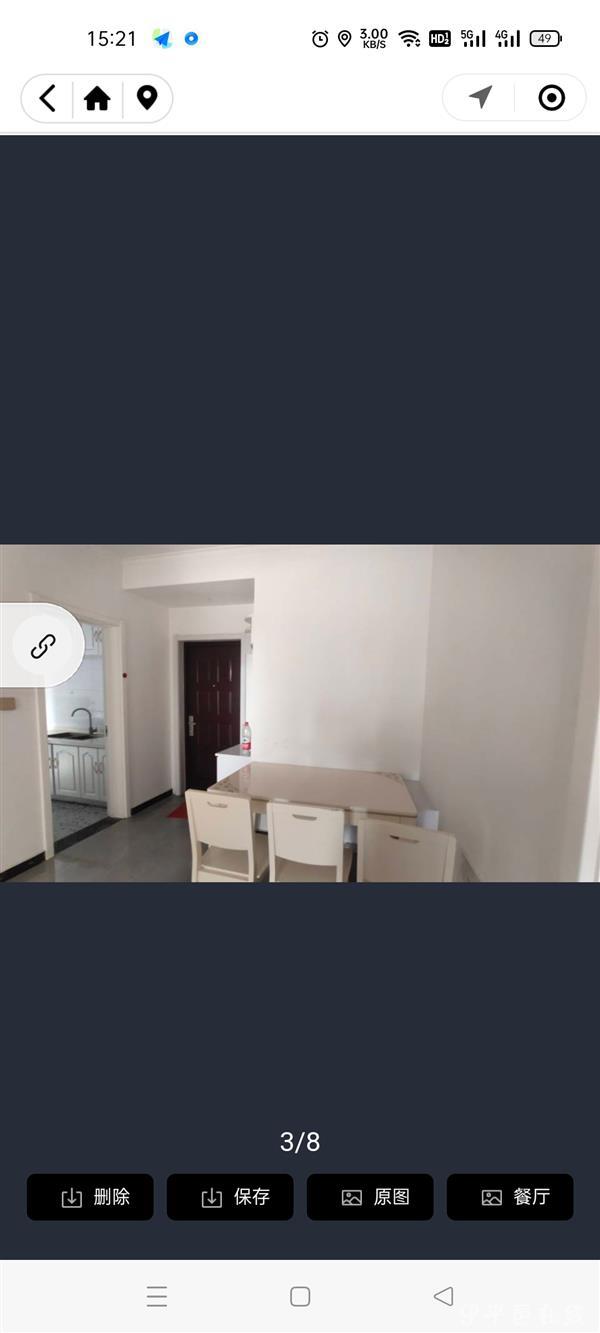Tap the location pin icon
This screenshot has height=1333, width=600.
[147, 98]
